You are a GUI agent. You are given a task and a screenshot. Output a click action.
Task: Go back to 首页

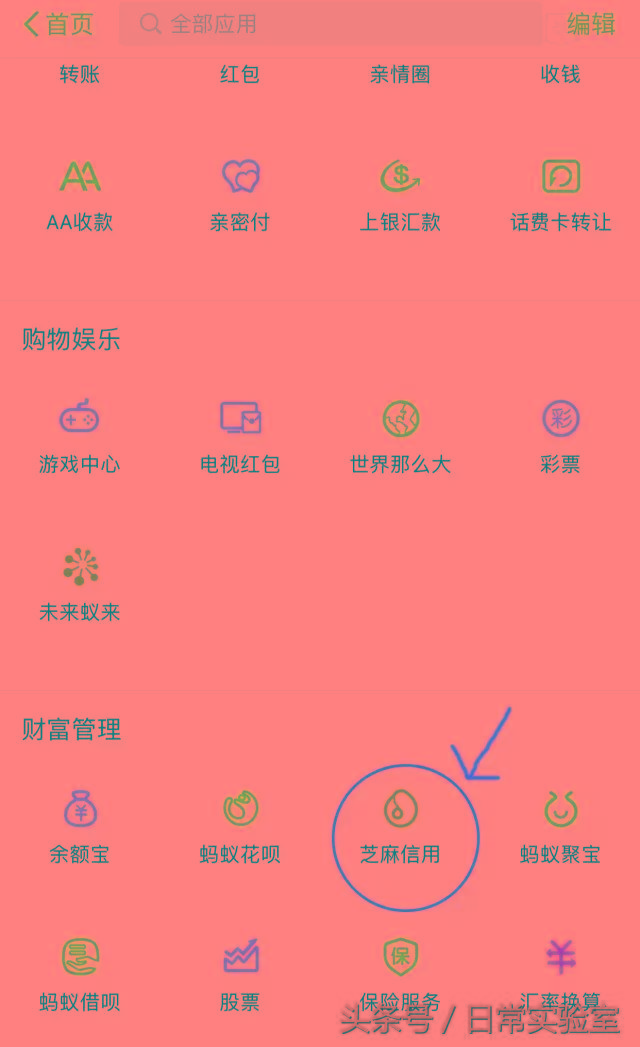58,24
